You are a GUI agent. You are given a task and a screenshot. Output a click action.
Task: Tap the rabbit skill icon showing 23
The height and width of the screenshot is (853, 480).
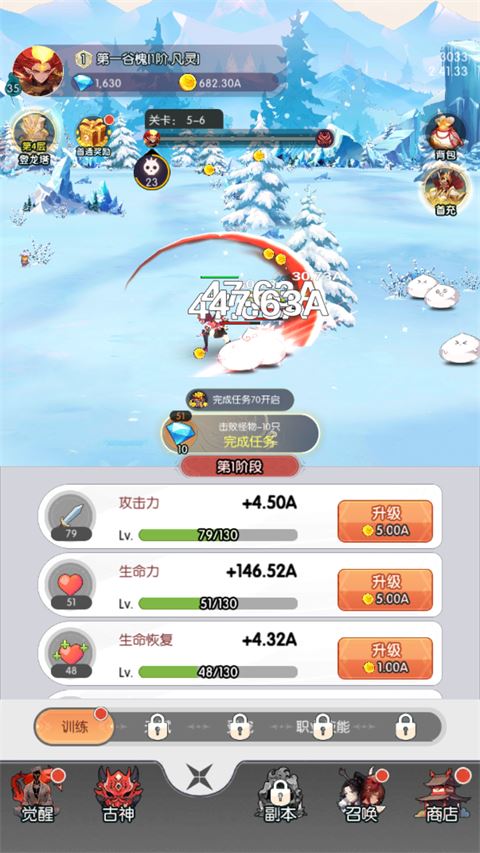[151, 170]
